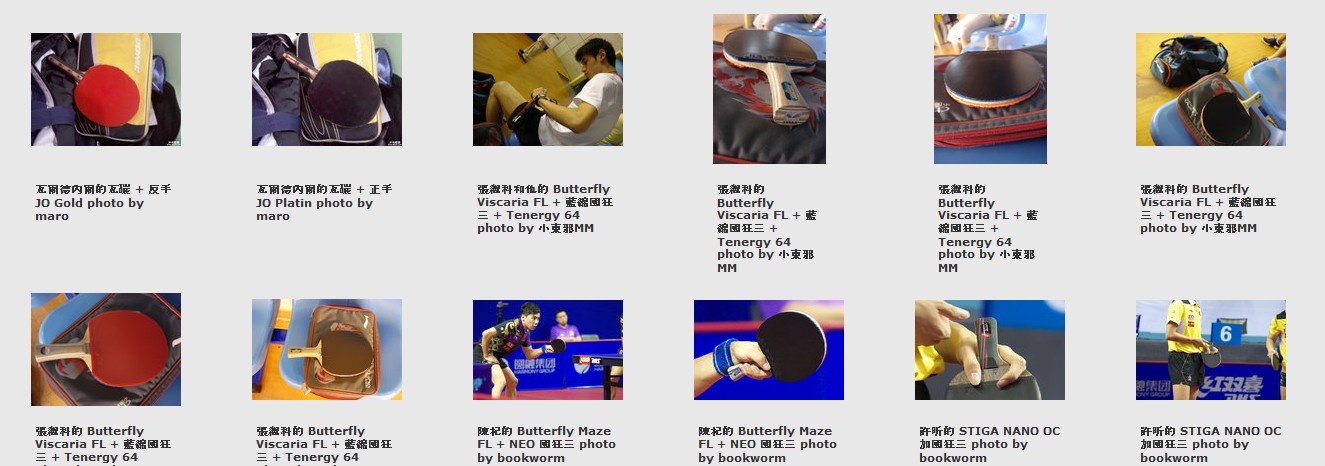View 陳杞's Butterfly Maze paddle held in hand
The width and height of the screenshot is (1325, 466).
click(769, 349)
